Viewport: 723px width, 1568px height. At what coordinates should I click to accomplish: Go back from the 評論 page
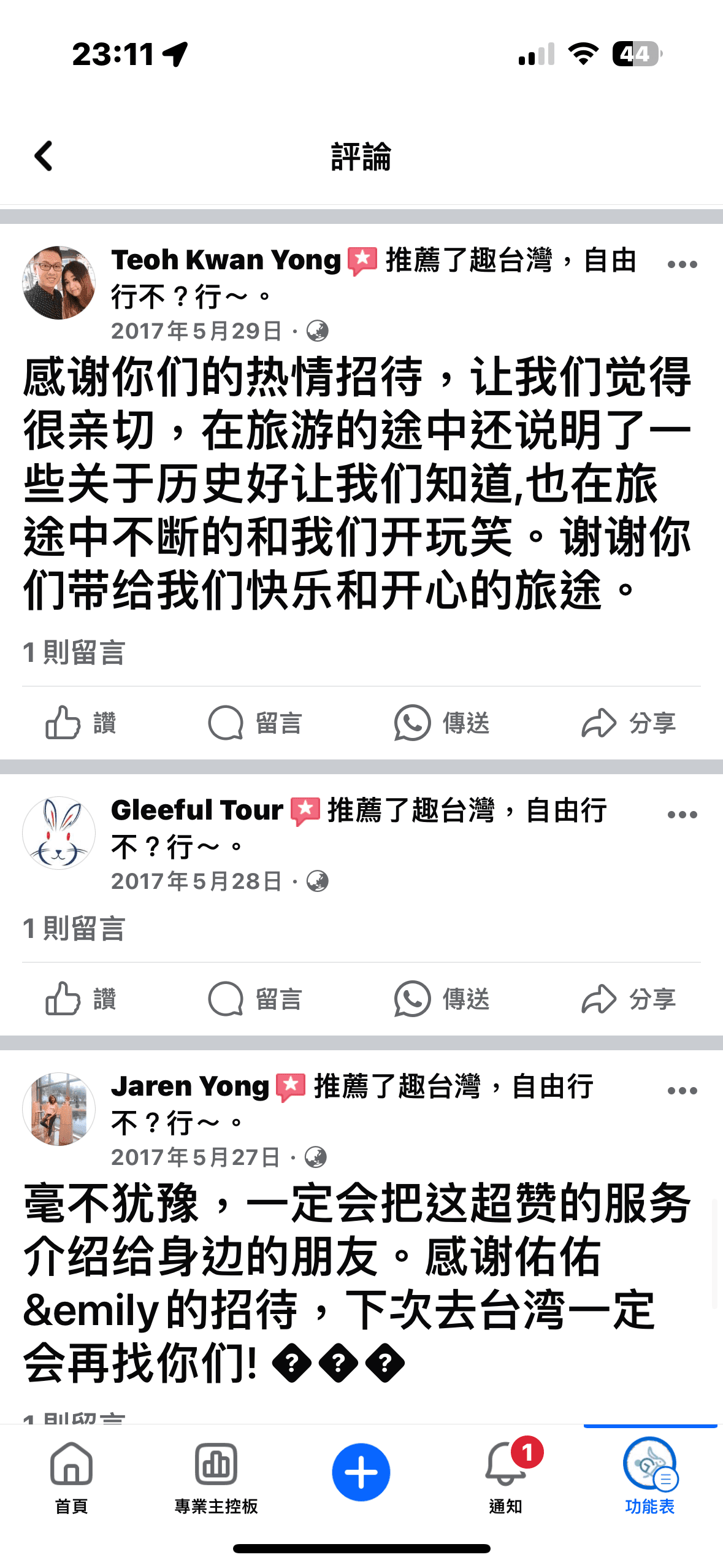click(x=44, y=156)
